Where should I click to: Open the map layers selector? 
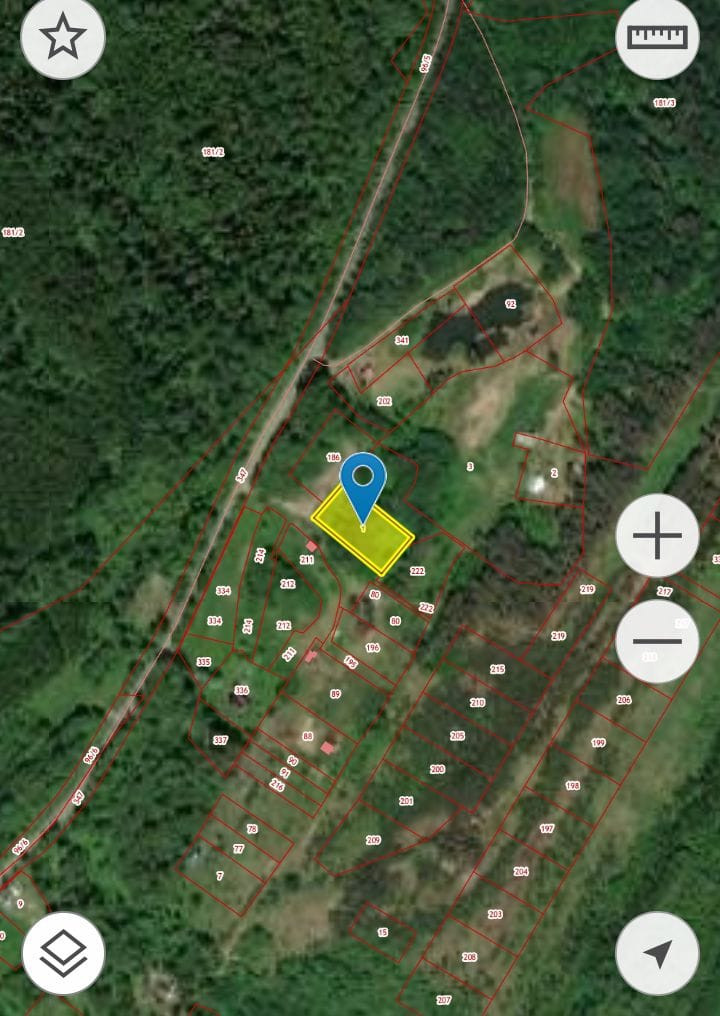pos(63,953)
